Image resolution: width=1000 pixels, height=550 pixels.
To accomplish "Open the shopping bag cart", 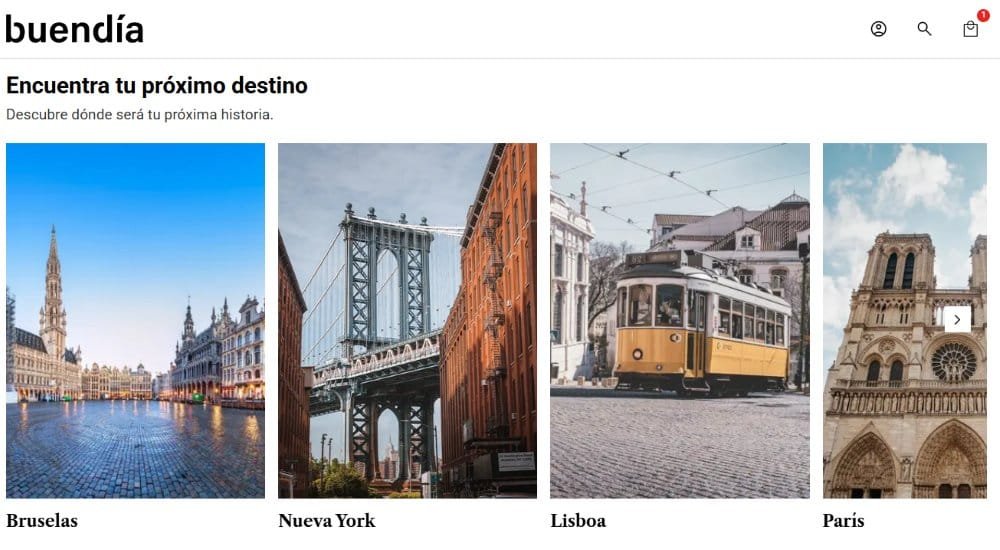I will click(x=970, y=29).
